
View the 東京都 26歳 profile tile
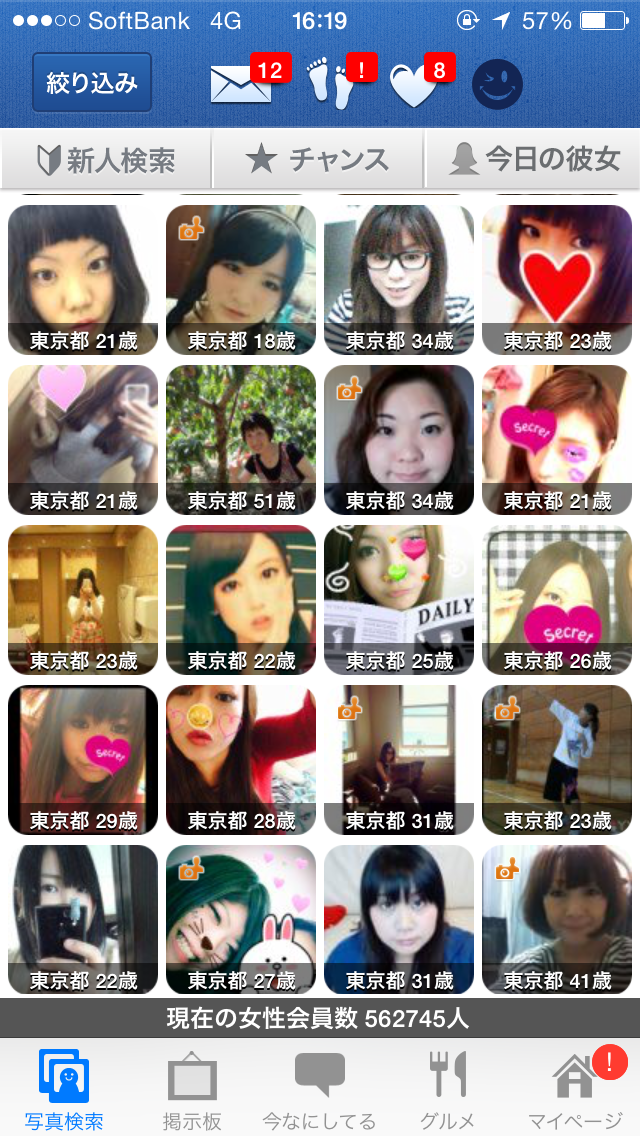point(557,599)
